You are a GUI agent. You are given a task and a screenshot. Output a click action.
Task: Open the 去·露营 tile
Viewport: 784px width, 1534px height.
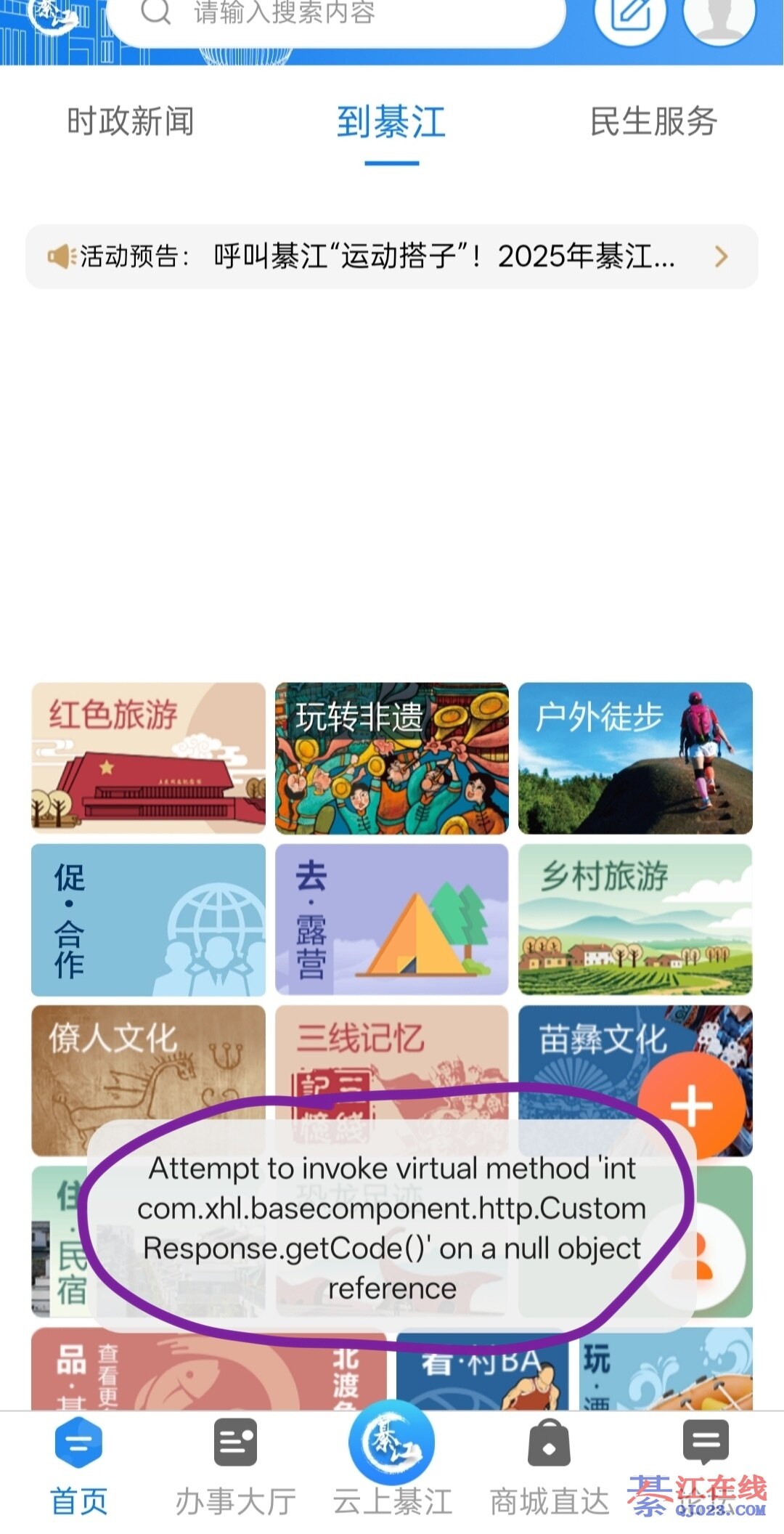(x=391, y=920)
